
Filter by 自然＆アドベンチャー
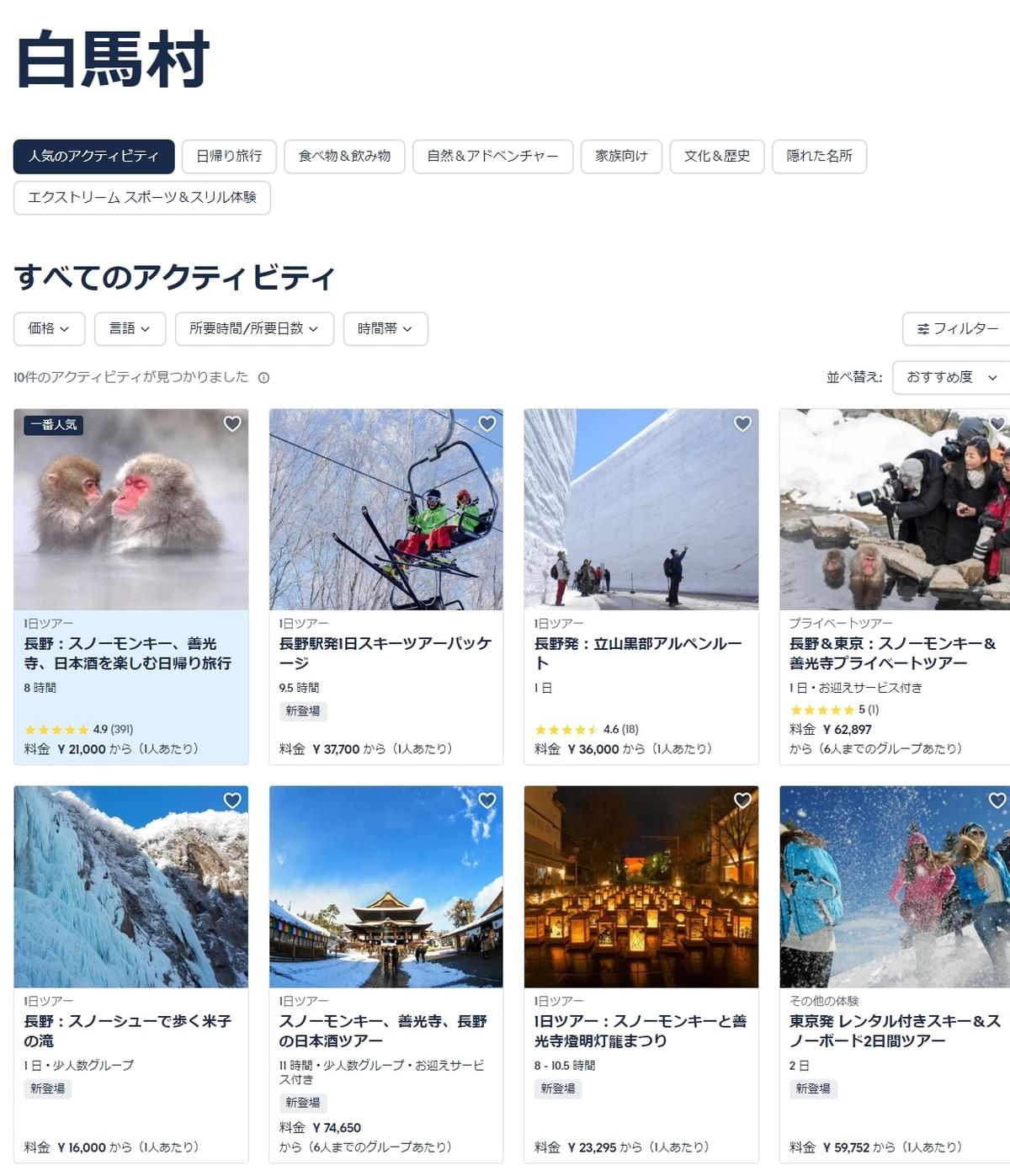pyautogui.click(x=492, y=156)
